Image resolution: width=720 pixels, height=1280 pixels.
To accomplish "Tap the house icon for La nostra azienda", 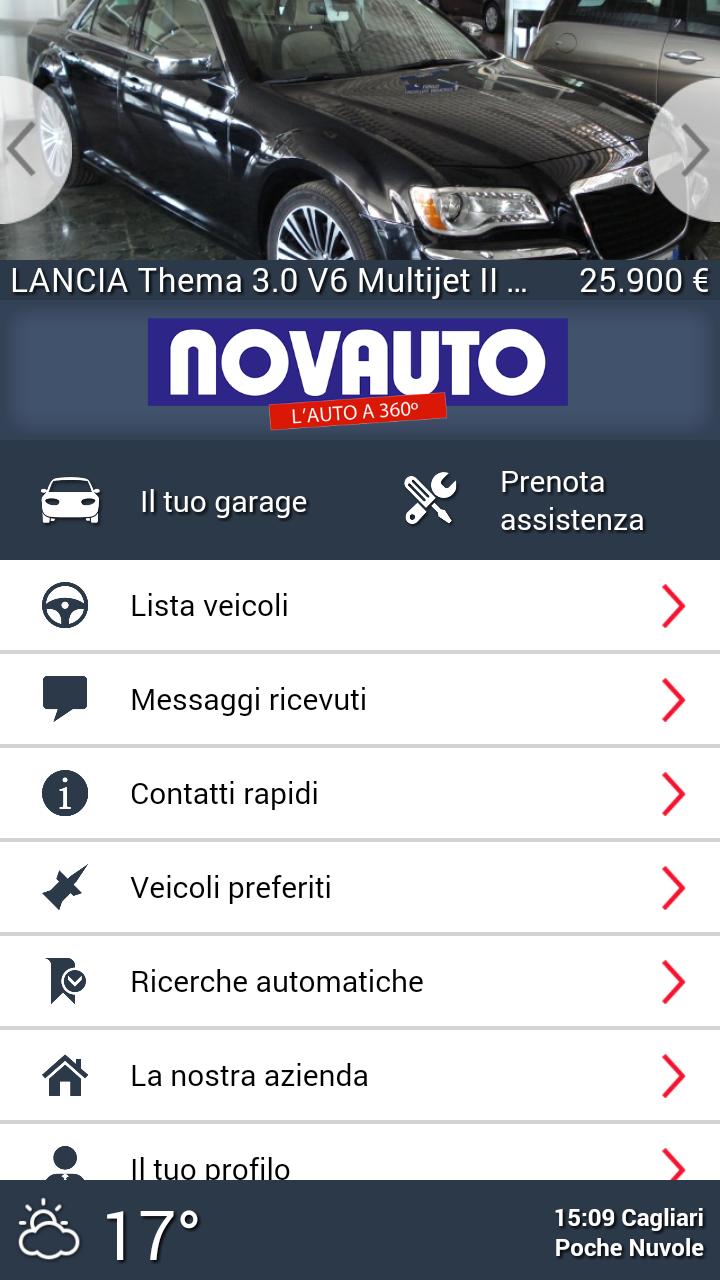I will [64, 1075].
